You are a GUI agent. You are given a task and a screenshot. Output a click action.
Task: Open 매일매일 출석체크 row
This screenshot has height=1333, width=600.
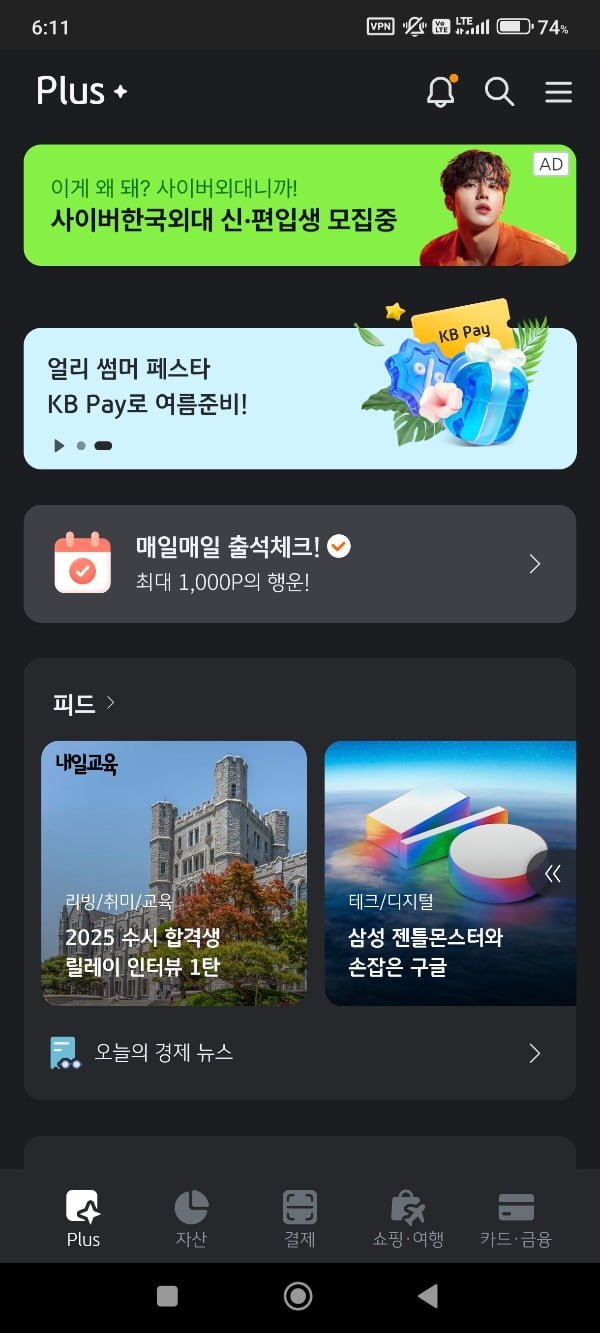click(300, 564)
